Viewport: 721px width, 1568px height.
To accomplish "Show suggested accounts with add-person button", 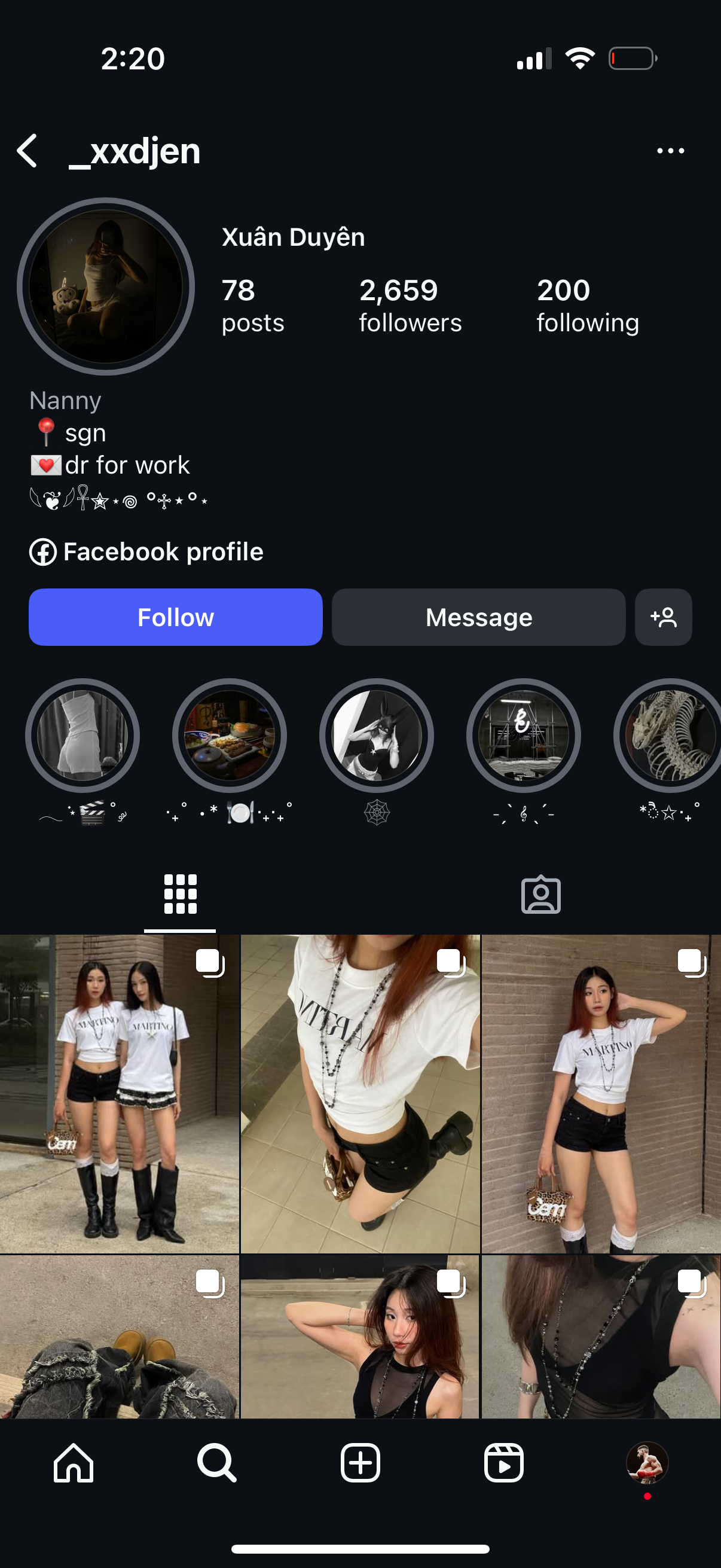I will coord(662,617).
